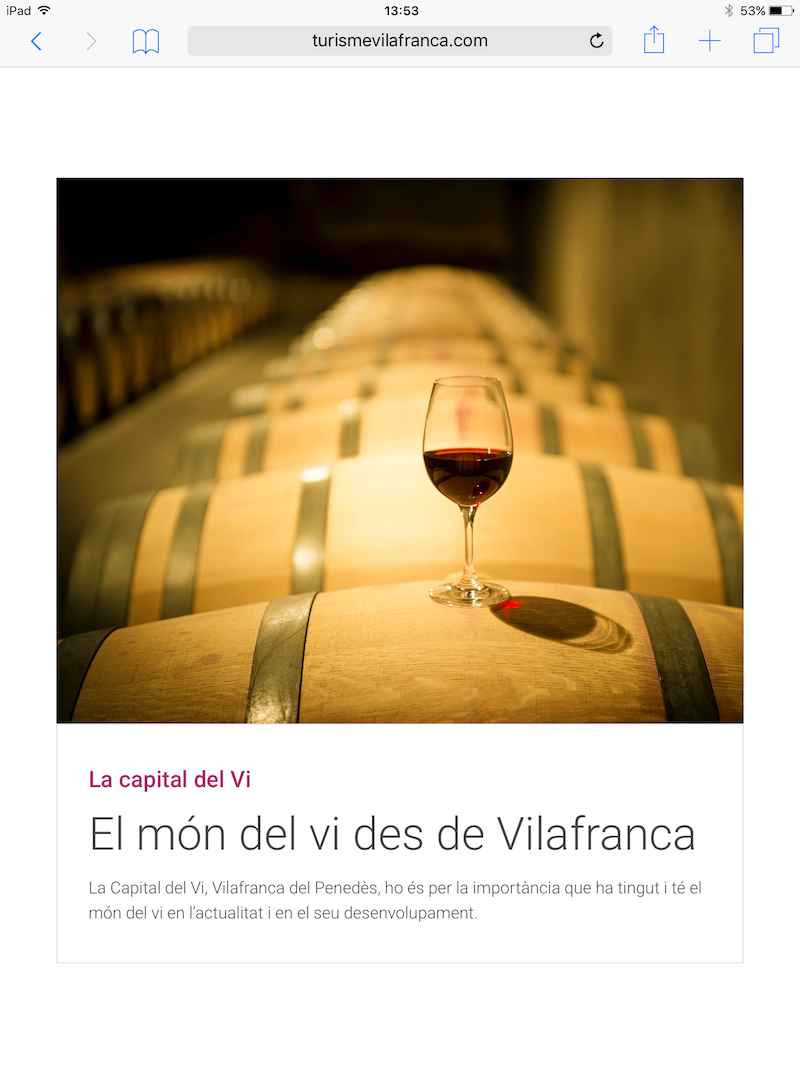Share this page via share icon
The height and width of the screenshot is (1067, 800).
coord(654,41)
